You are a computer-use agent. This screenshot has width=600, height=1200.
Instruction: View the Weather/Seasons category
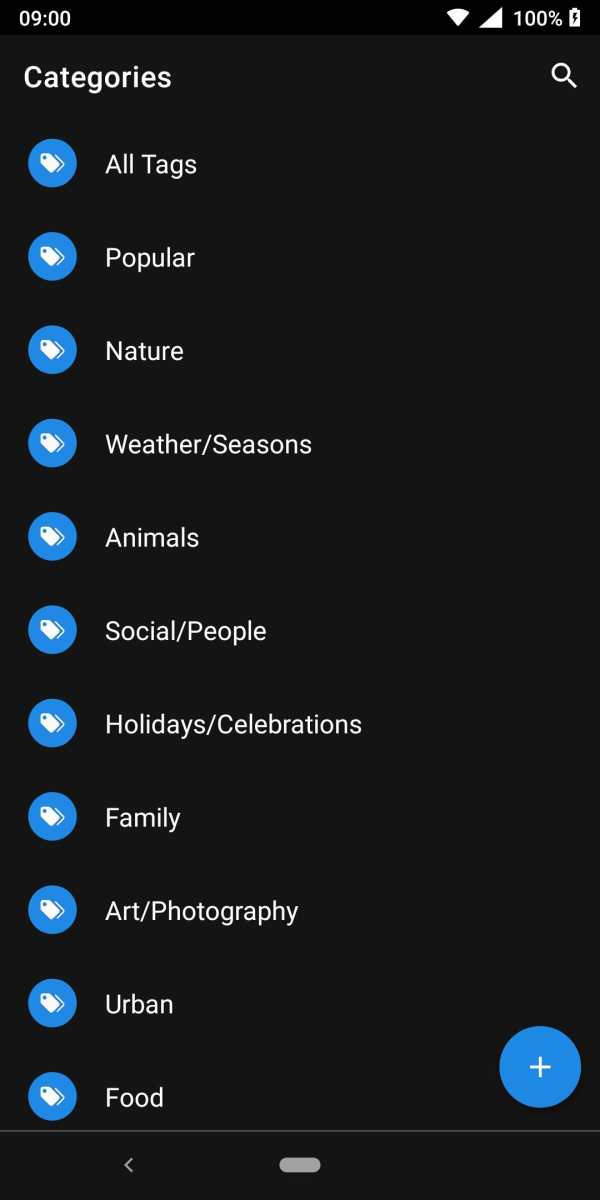[300, 444]
